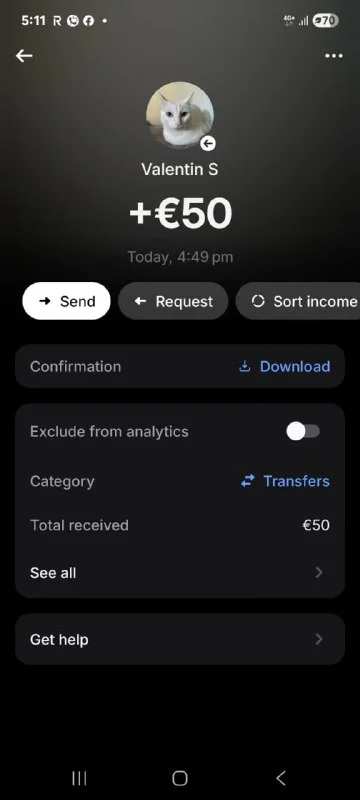The height and width of the screenshot is (800, 360).
Task: Open Valentin S's profile picture
Action: (x=180, y=115)
